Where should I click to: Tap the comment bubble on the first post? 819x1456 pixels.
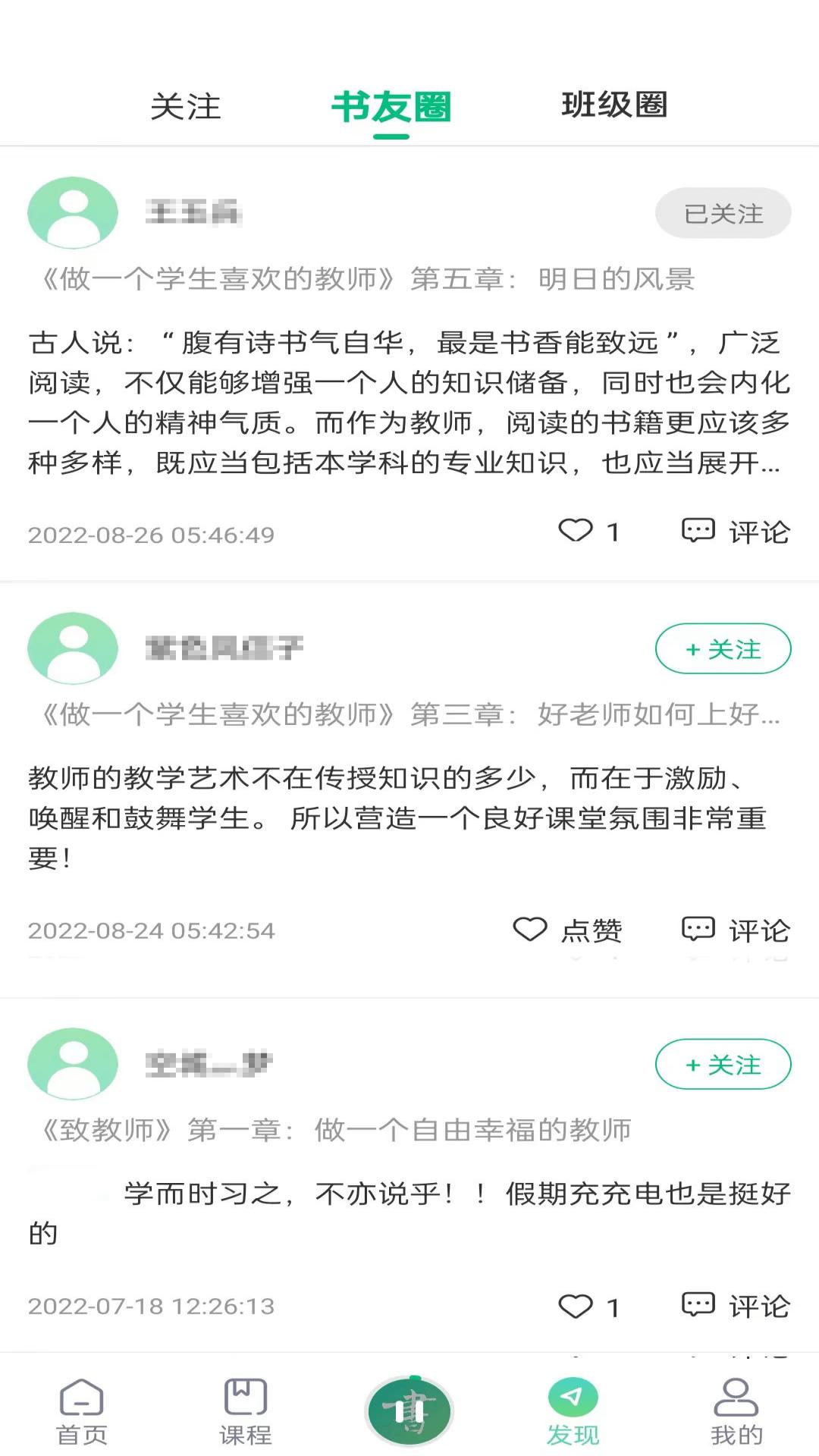pos(698,532)
